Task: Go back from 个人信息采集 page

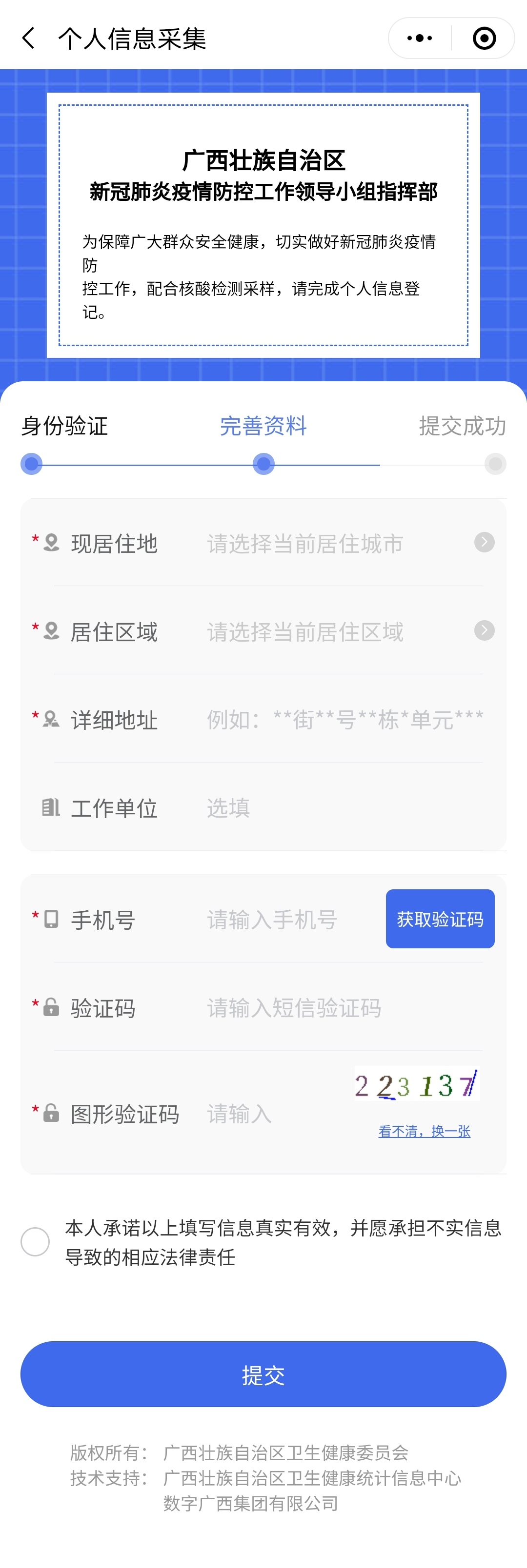Action: point(29,38)
